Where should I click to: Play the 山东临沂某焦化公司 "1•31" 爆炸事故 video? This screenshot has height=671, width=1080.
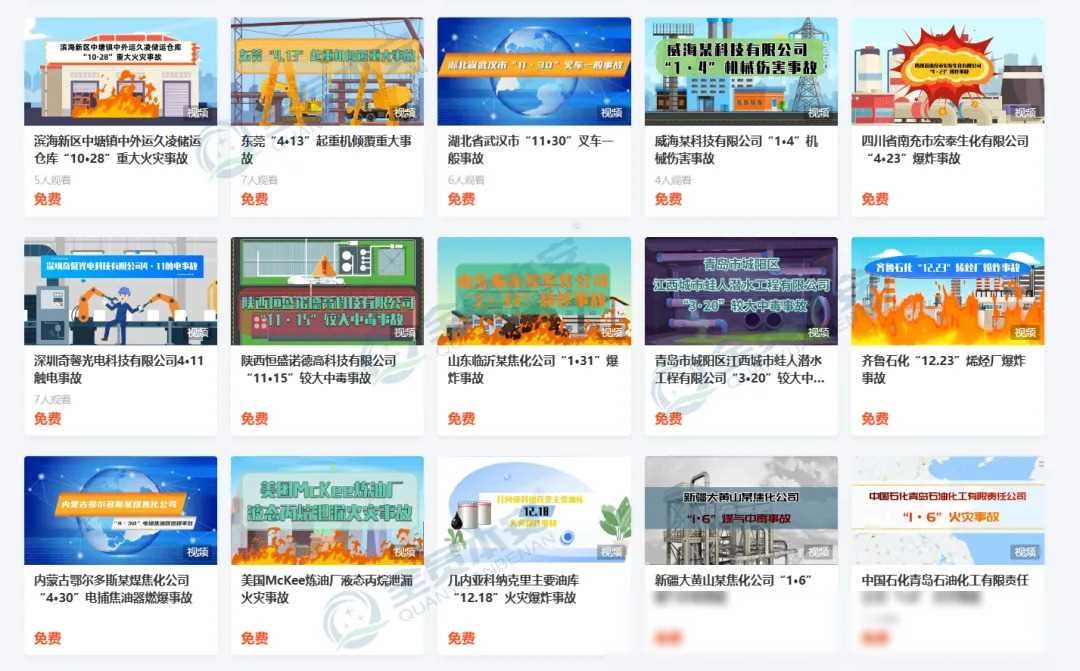534,291
